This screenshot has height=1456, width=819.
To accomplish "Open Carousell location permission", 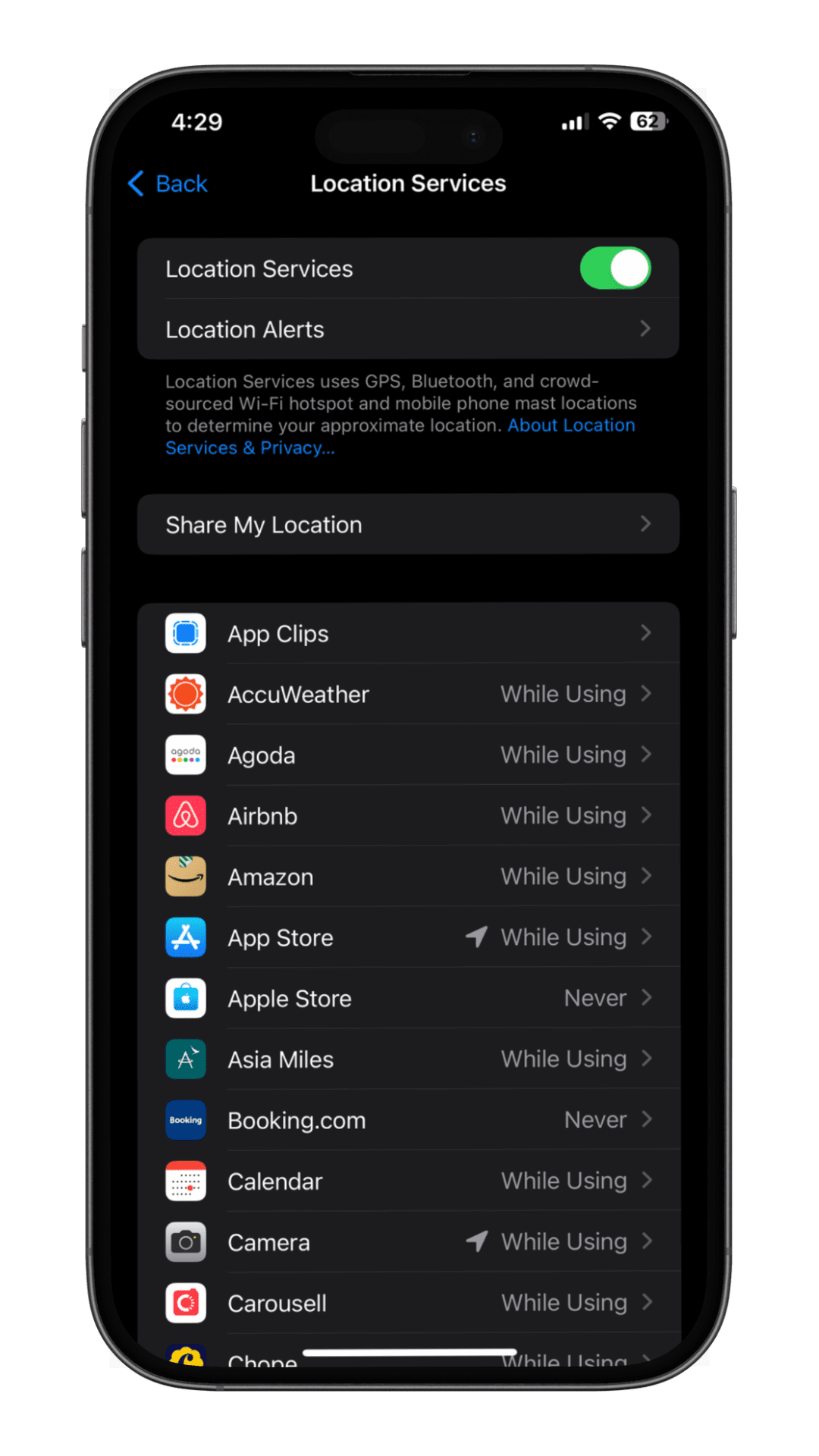I will [408, 1303].
